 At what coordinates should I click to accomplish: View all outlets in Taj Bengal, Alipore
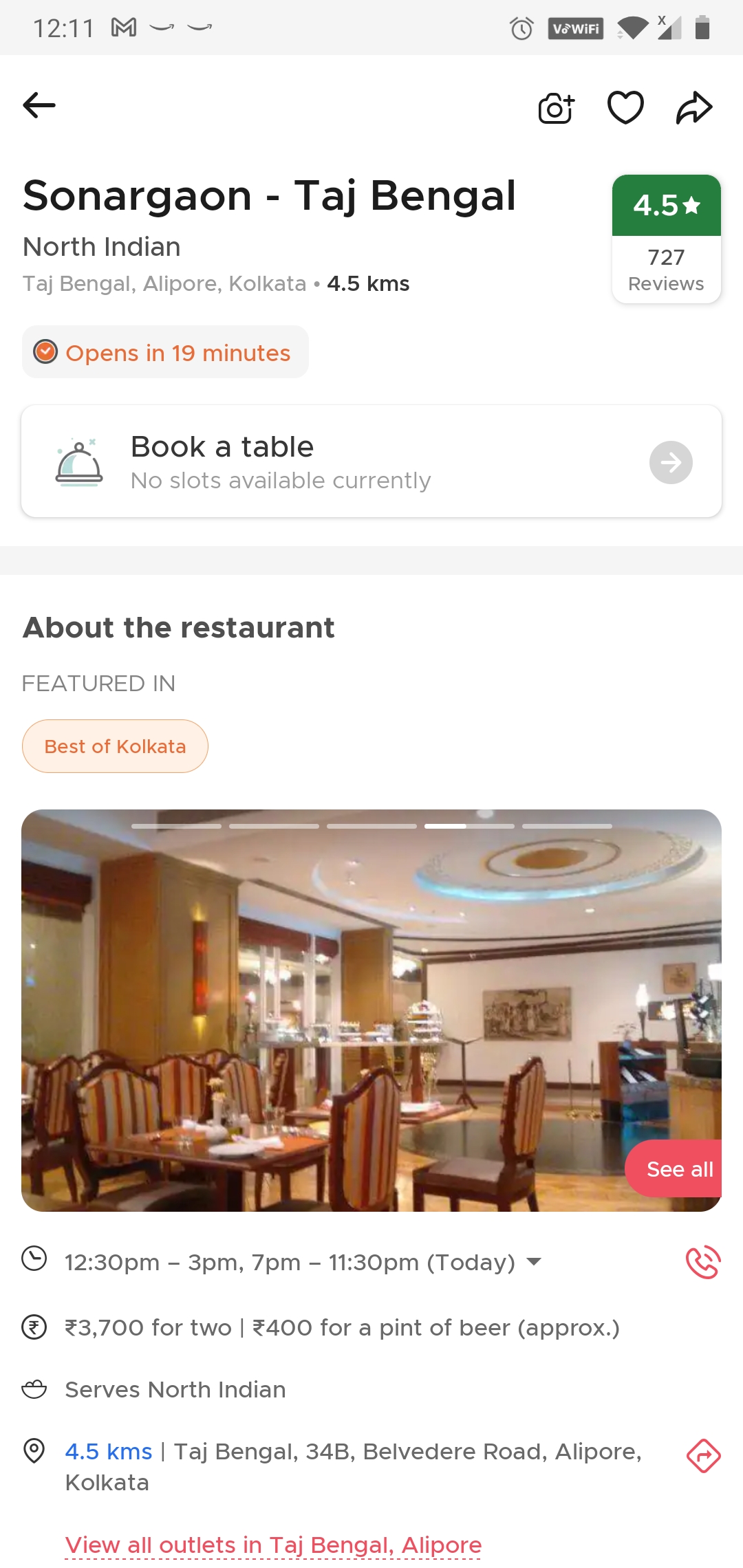coord(273,1545)
